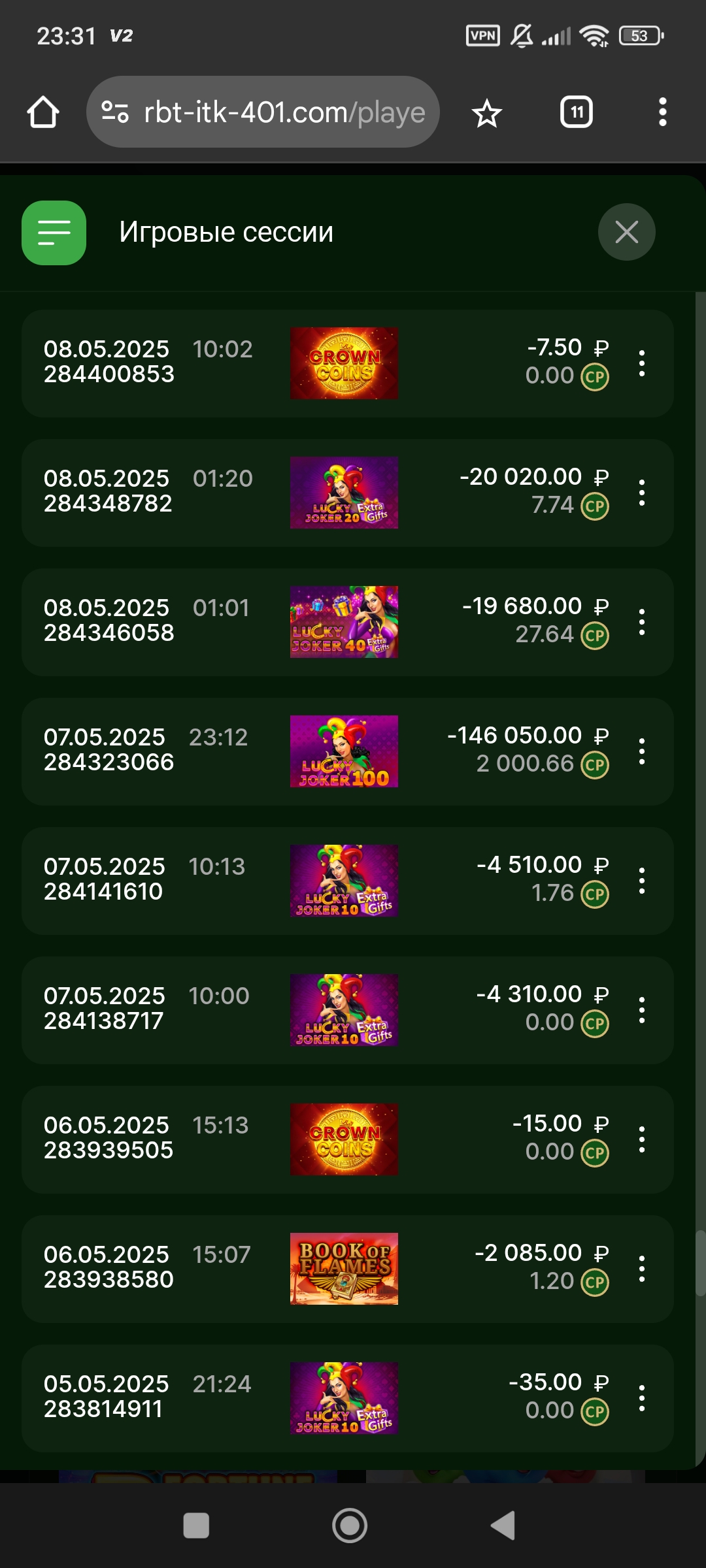The image size is (706, 1568).
Task: Open options for session 284400853
Action: coord(642,363)
